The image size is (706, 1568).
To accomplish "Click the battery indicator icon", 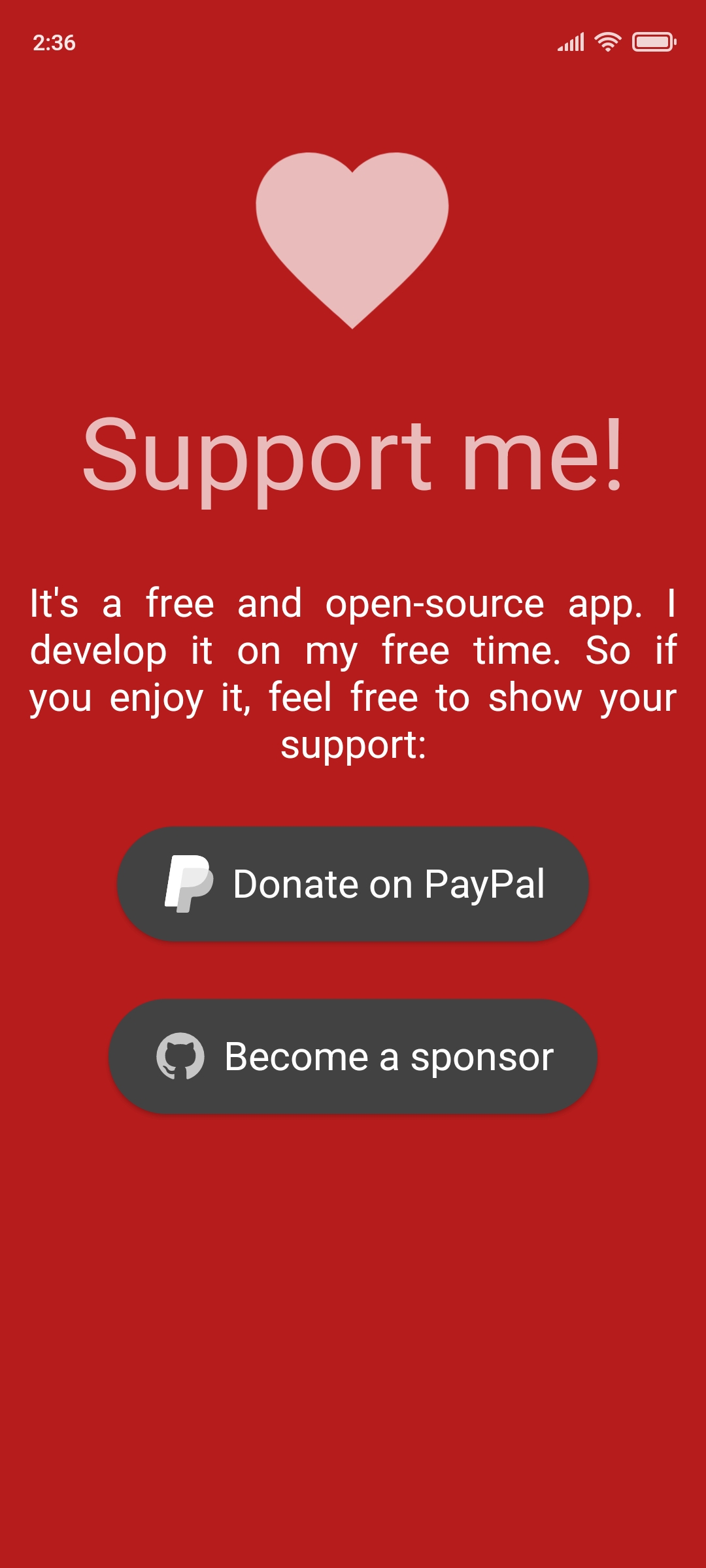I will (654, 41).
